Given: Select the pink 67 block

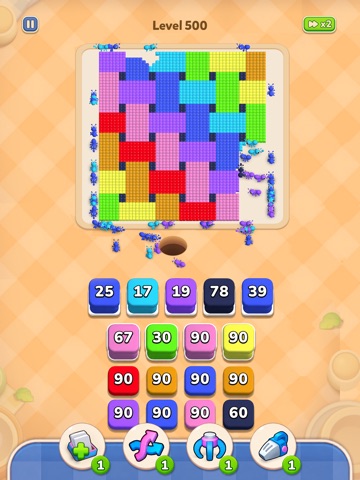Looking at the screenshot, I should (123, 341).
